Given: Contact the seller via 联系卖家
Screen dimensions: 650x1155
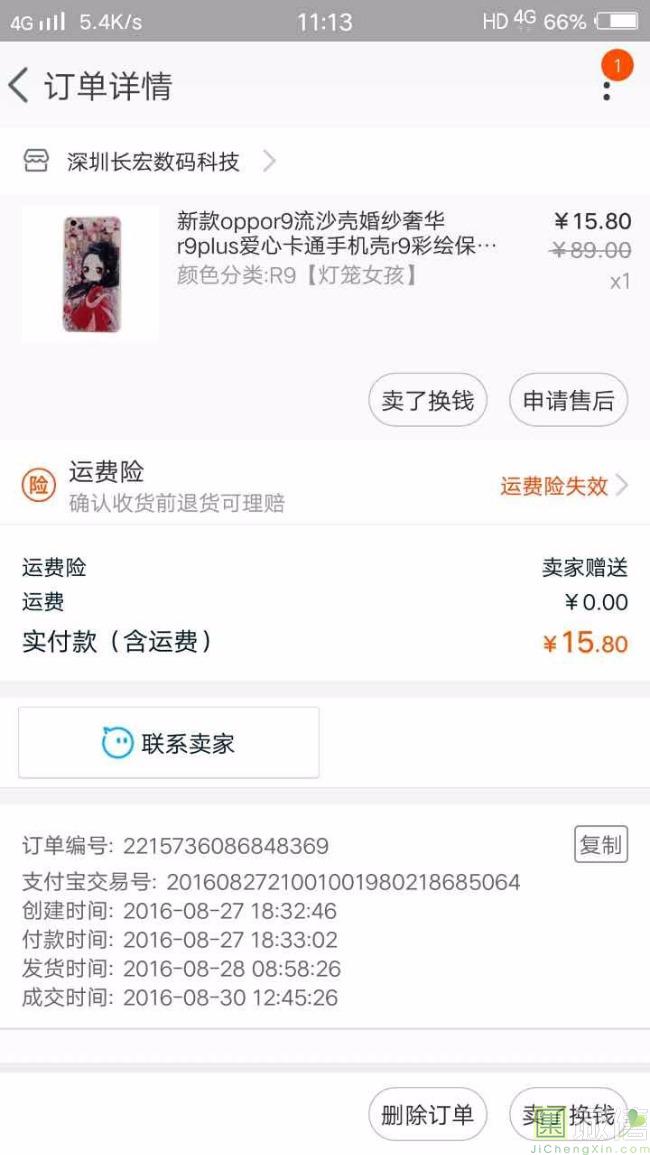Looking at the screenshot, I should [x=169, y=743].
